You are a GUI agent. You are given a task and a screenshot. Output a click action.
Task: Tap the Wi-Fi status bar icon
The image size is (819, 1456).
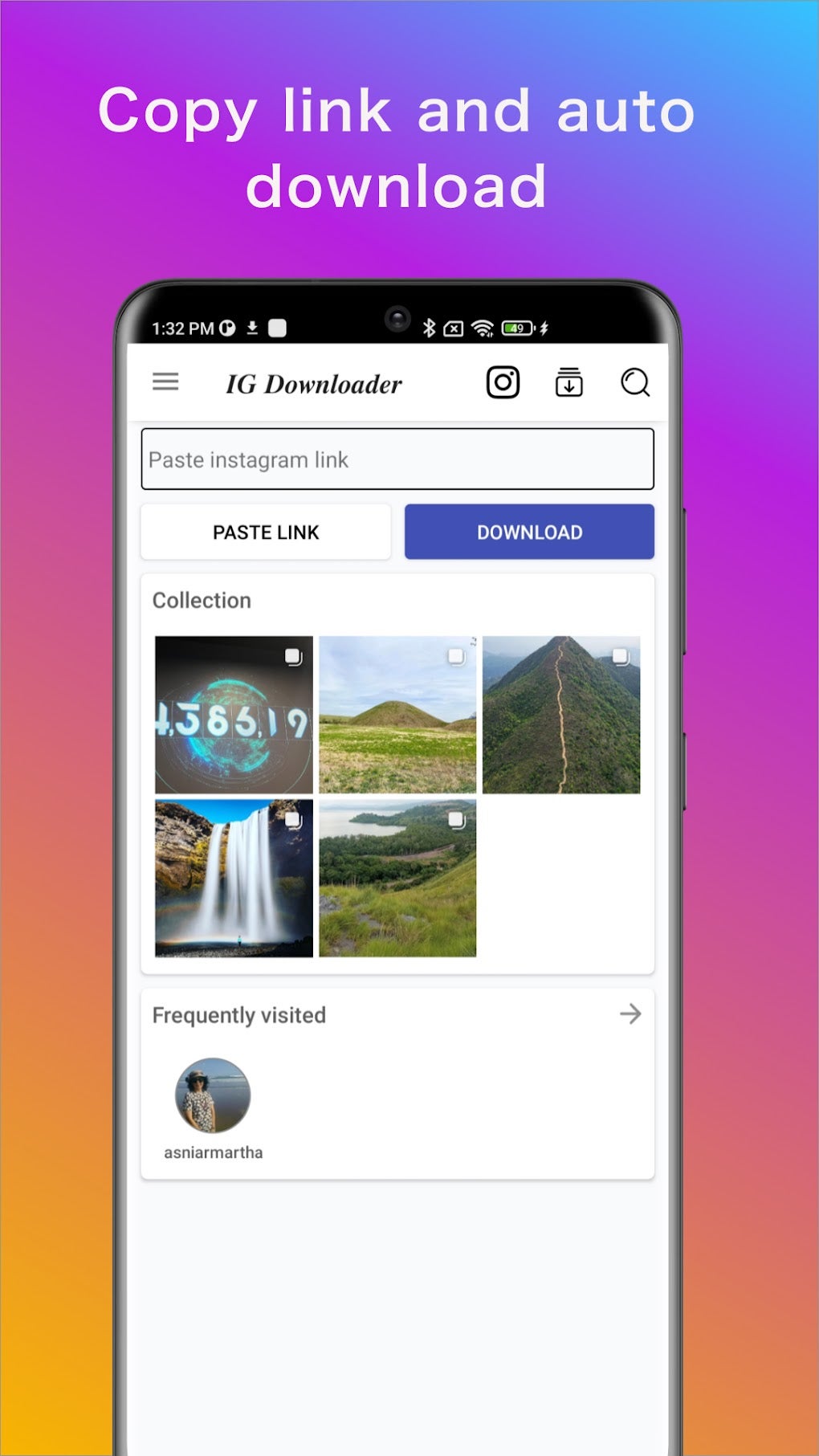482,328
